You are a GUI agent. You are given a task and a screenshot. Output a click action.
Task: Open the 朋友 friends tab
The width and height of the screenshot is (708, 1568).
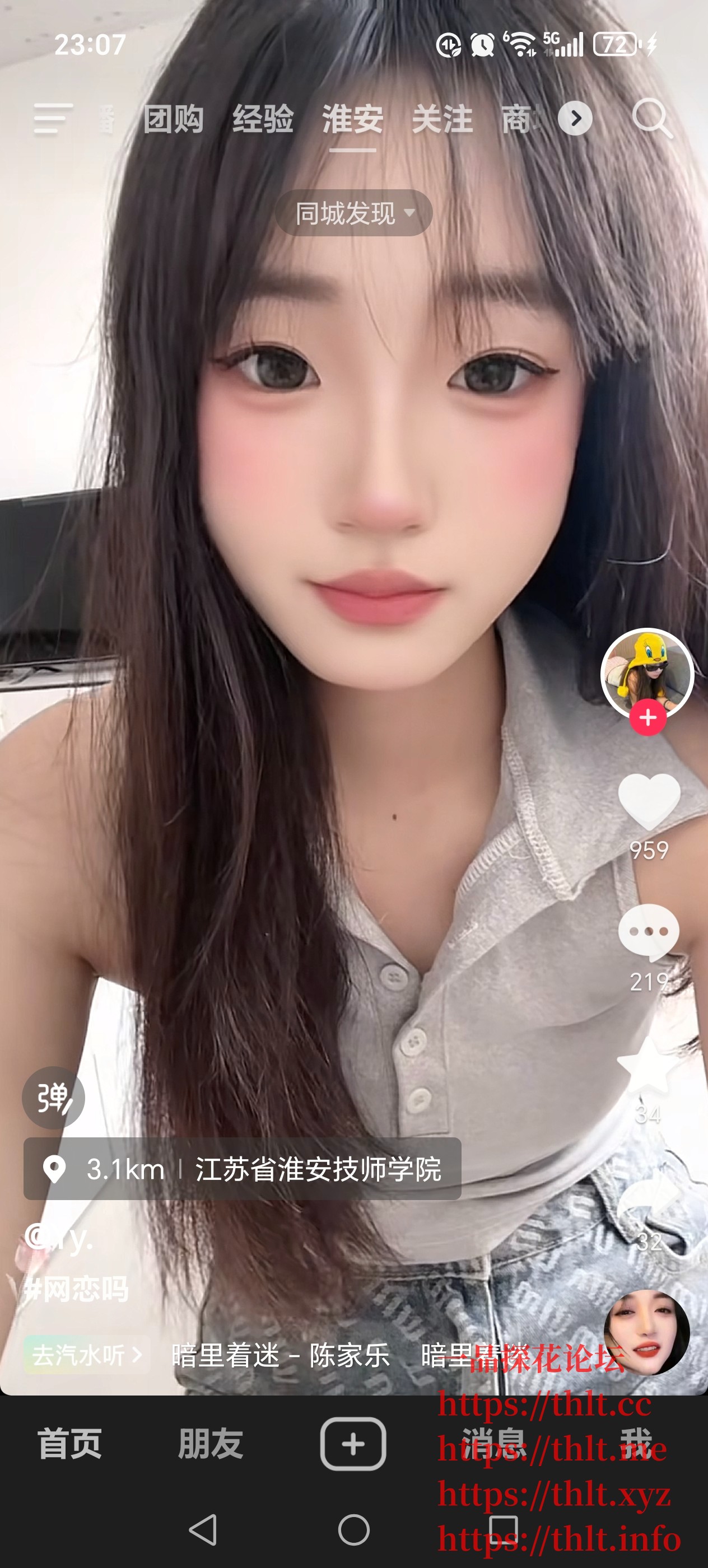(x=211, y=1444)
